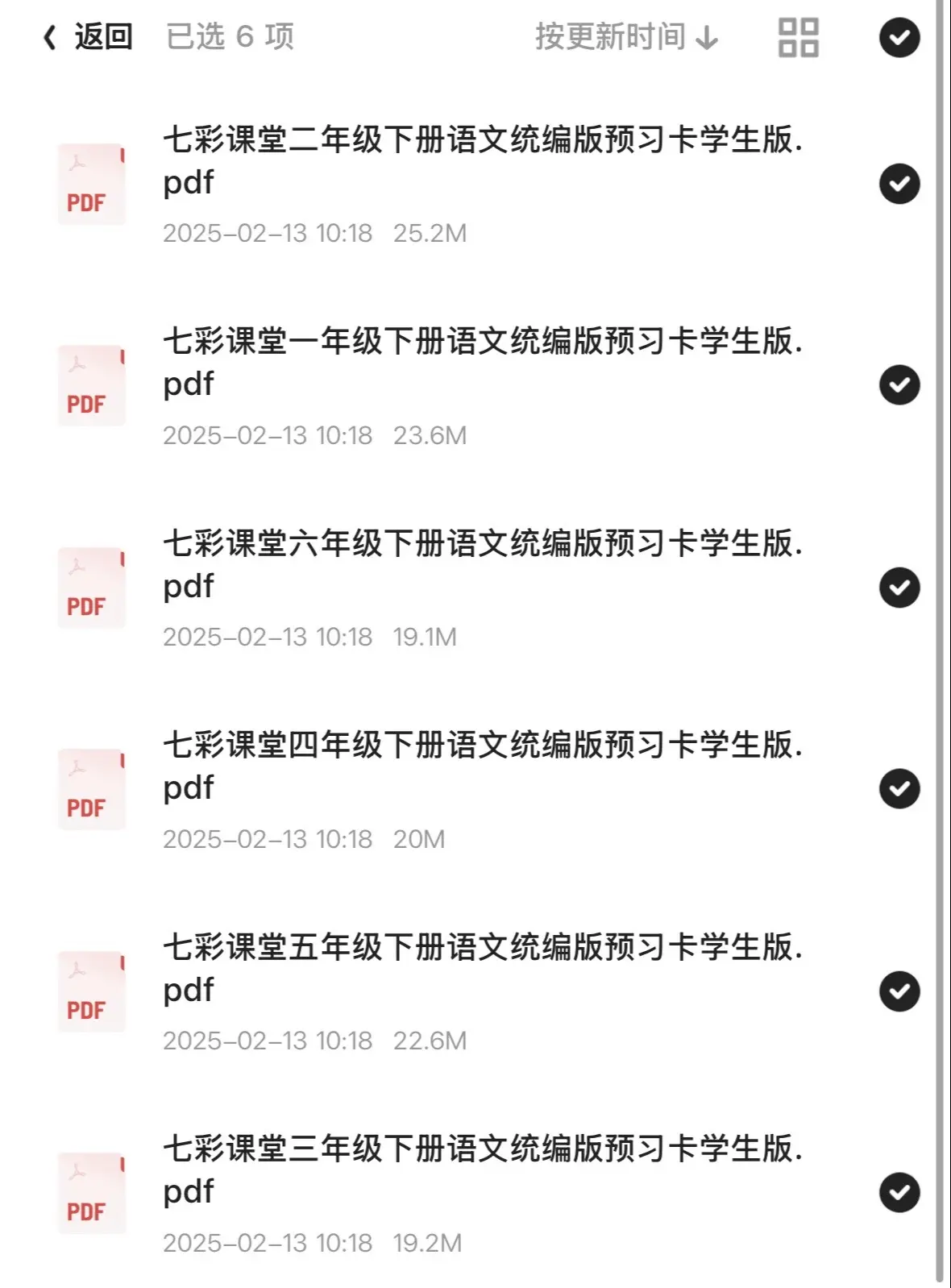The width and height of the screenshot is (951, 1288).
Task: Open the 按更新时间 sort dropdown
Action: tap(625, 37)
